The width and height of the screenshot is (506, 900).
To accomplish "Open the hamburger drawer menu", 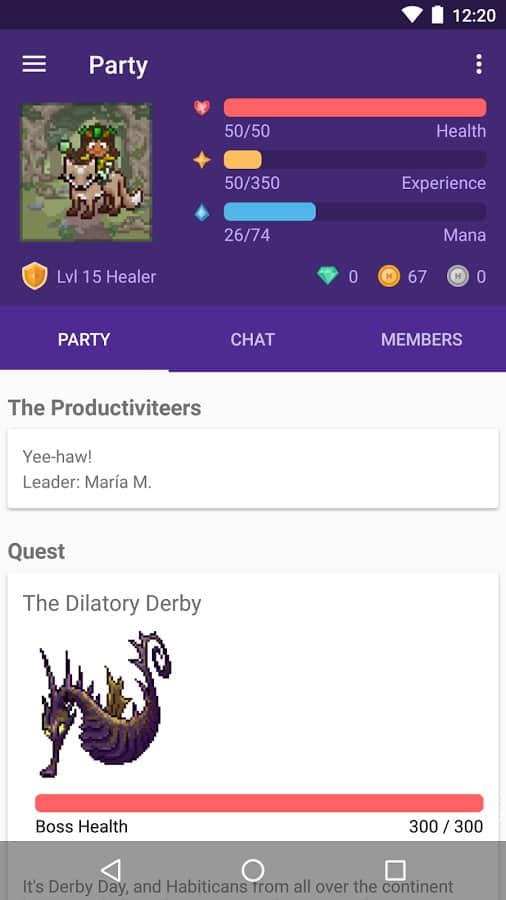I will (34, 64).
